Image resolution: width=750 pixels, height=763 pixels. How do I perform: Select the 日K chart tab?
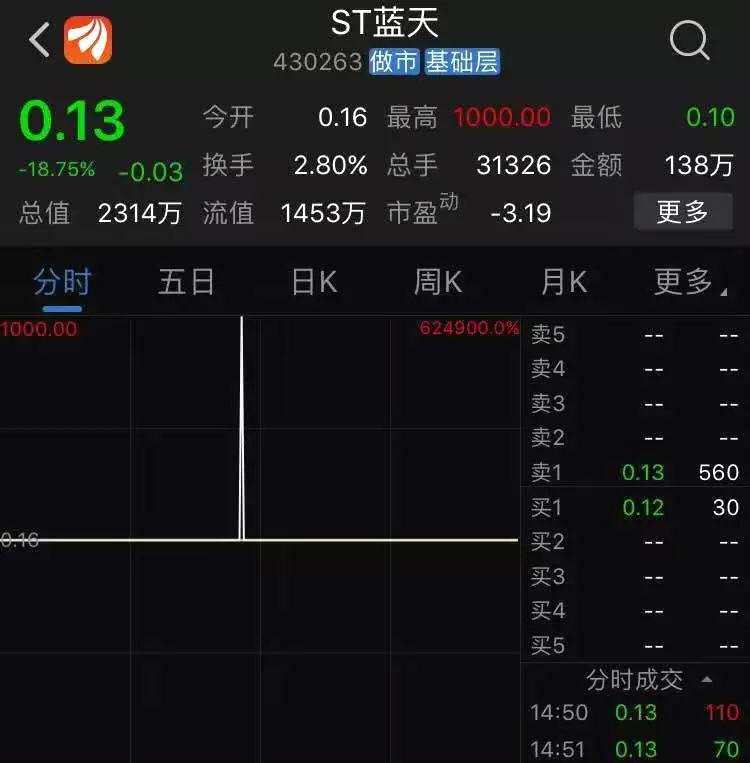click(313, 283)
